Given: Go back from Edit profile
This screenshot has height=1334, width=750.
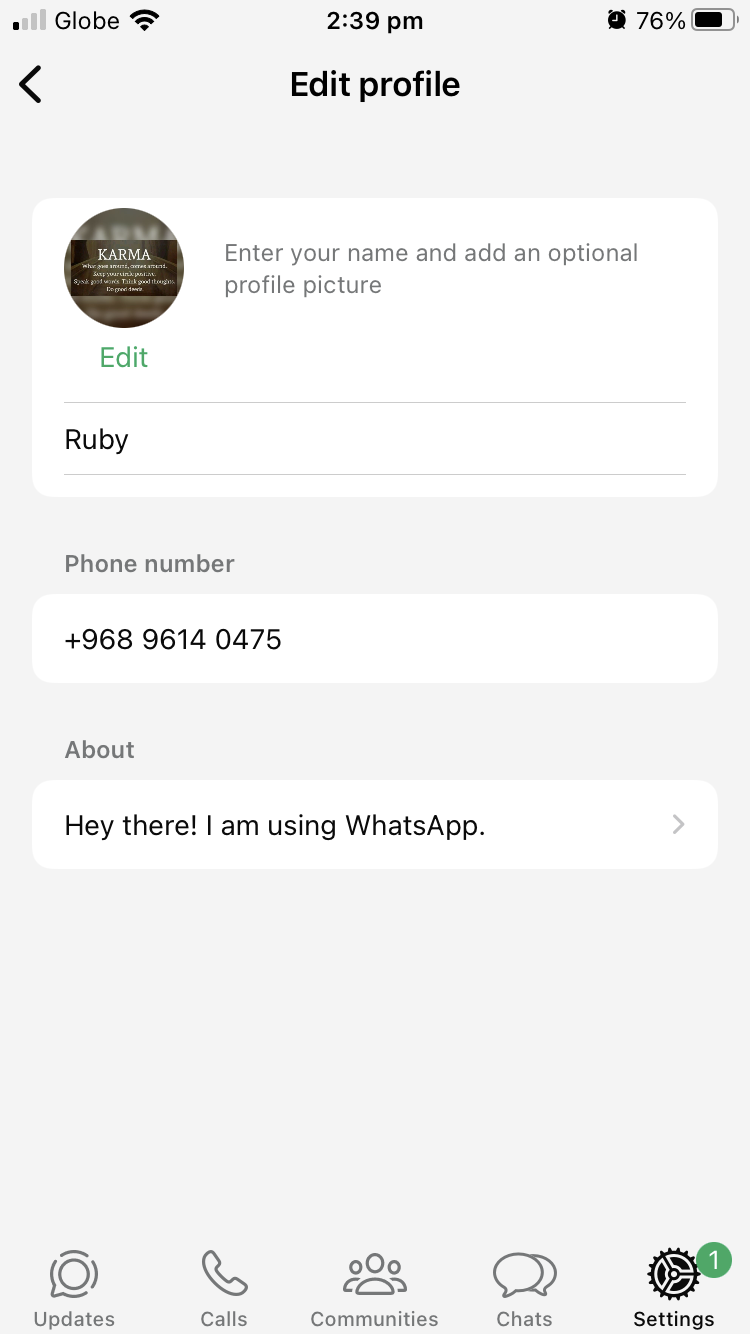Looking at the screenshot, I should tap(31, 84).
